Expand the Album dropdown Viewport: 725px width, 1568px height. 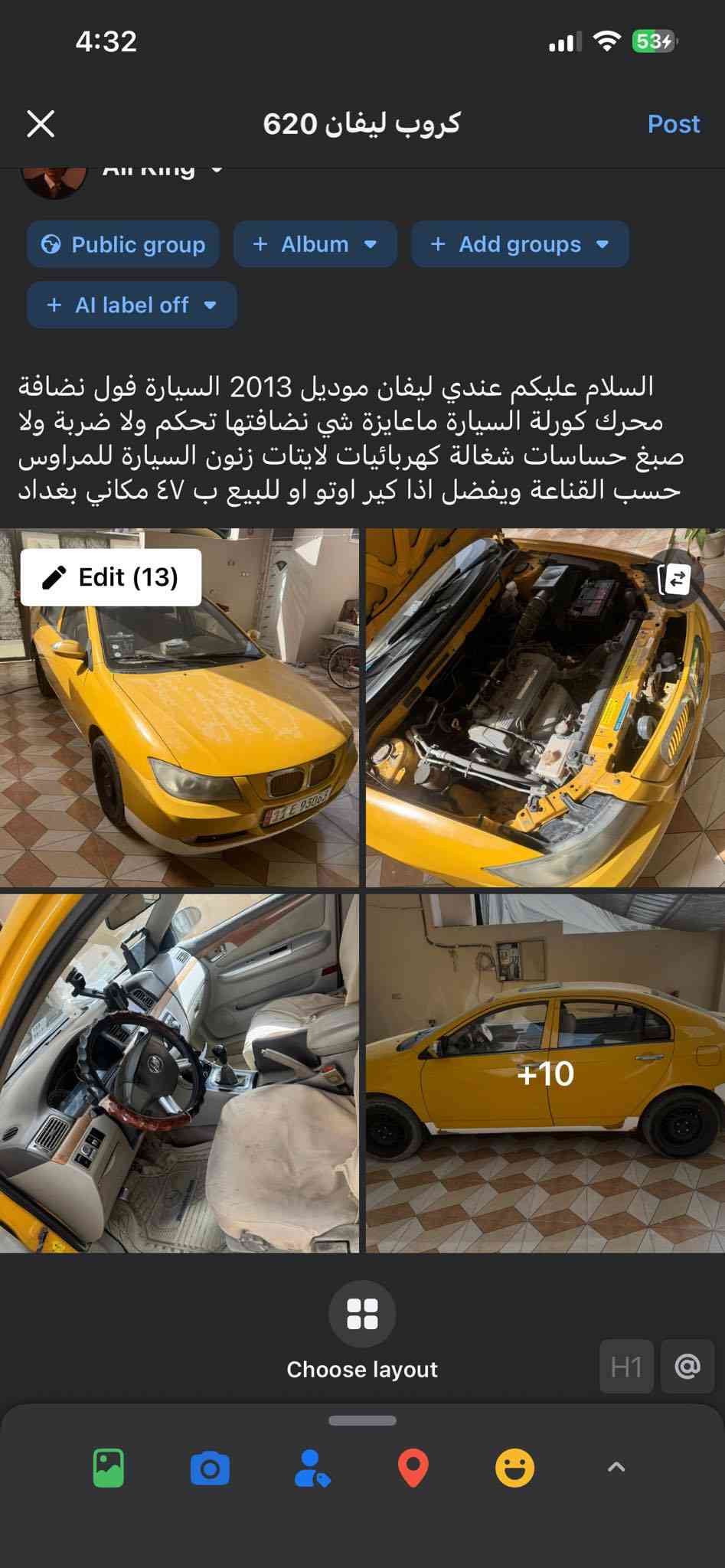click(315, 244)
